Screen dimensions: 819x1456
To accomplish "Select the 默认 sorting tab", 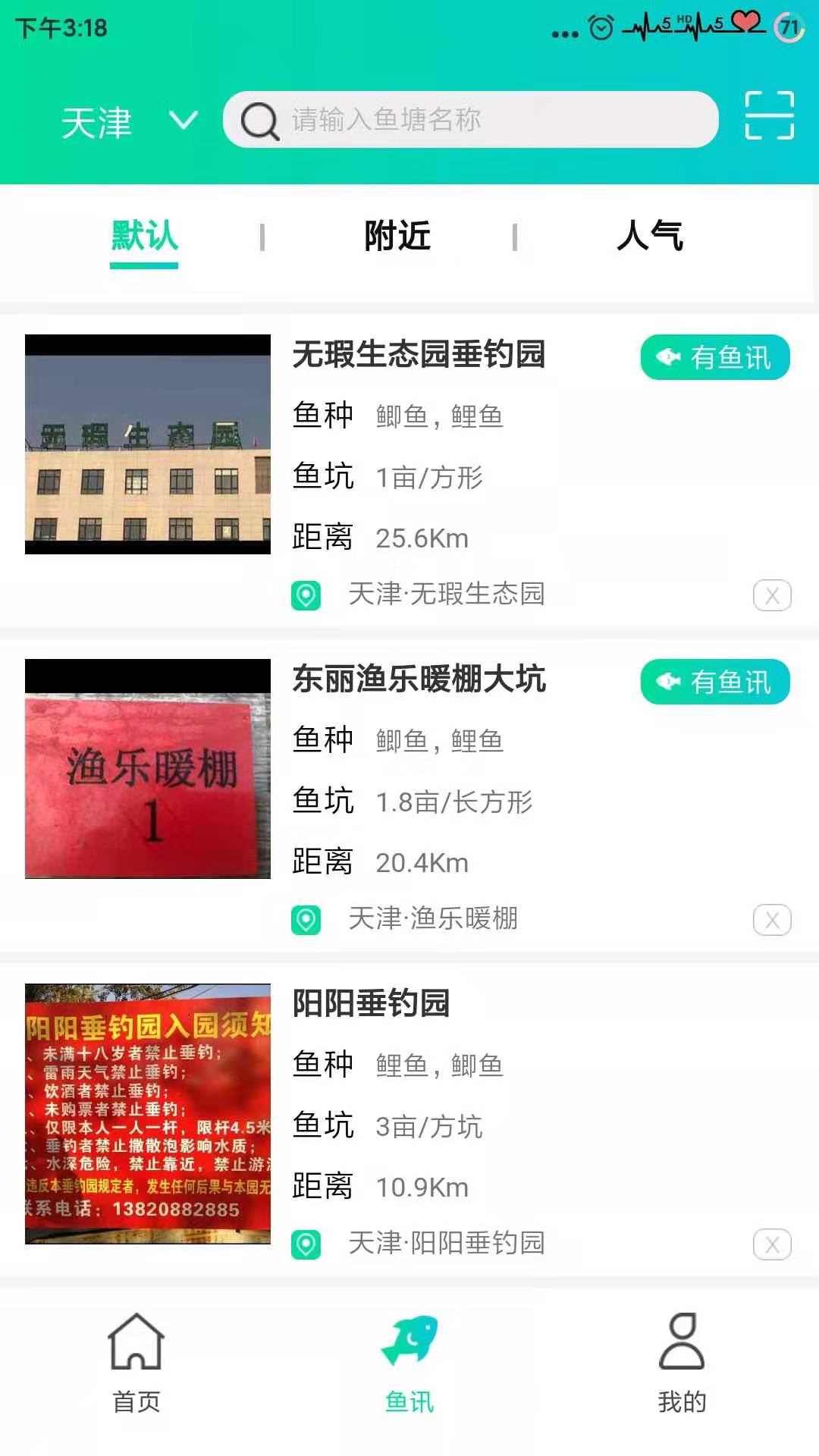I will pyautogui.click(x=144, y=236).
